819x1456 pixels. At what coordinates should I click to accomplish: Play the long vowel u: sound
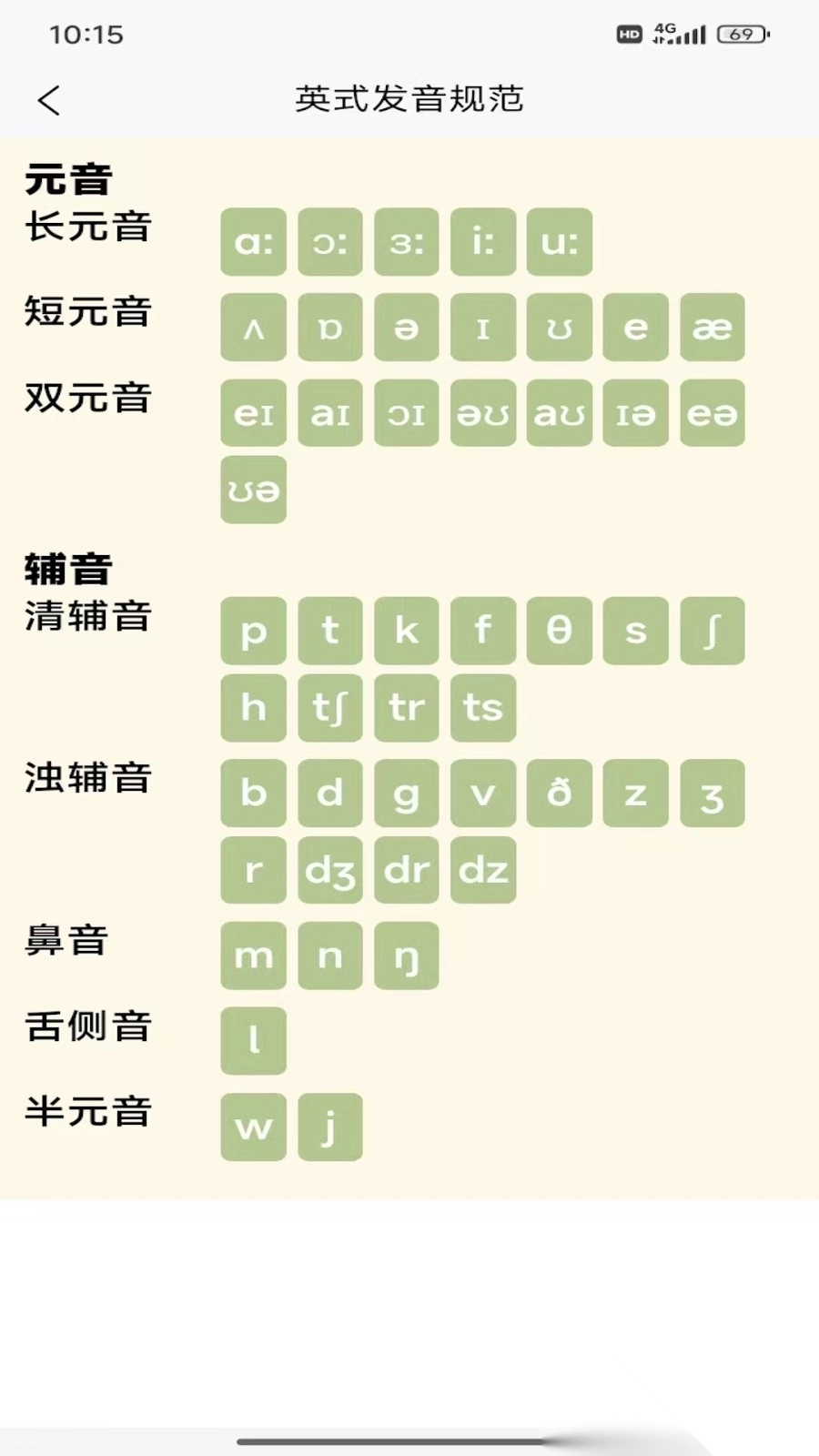point(559,242)
